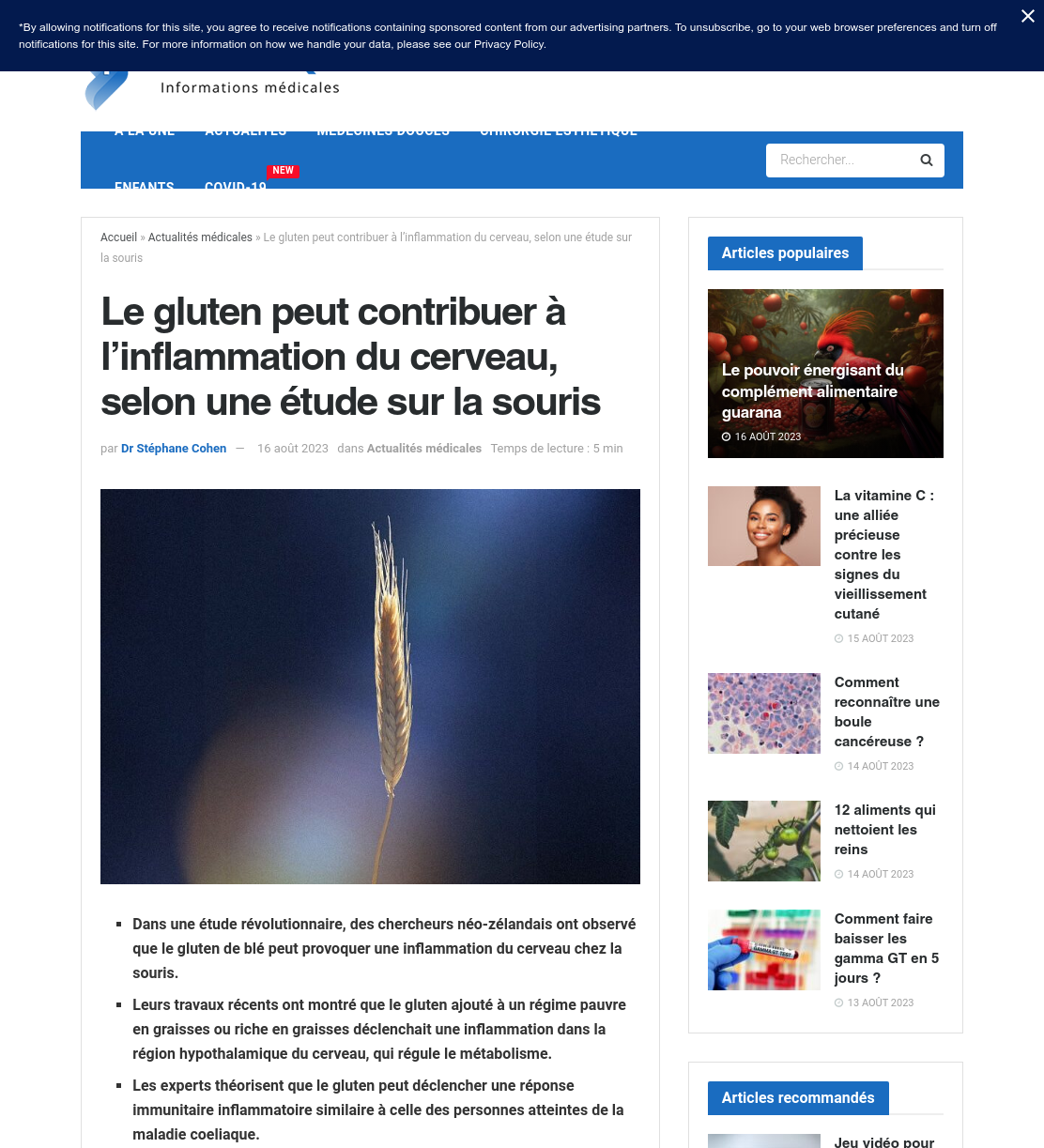The height and width of the screenshot is (1148, 1044).
Task: Tap the gamma GT test tube thumbnail
Action: click(x=764, y=950)
